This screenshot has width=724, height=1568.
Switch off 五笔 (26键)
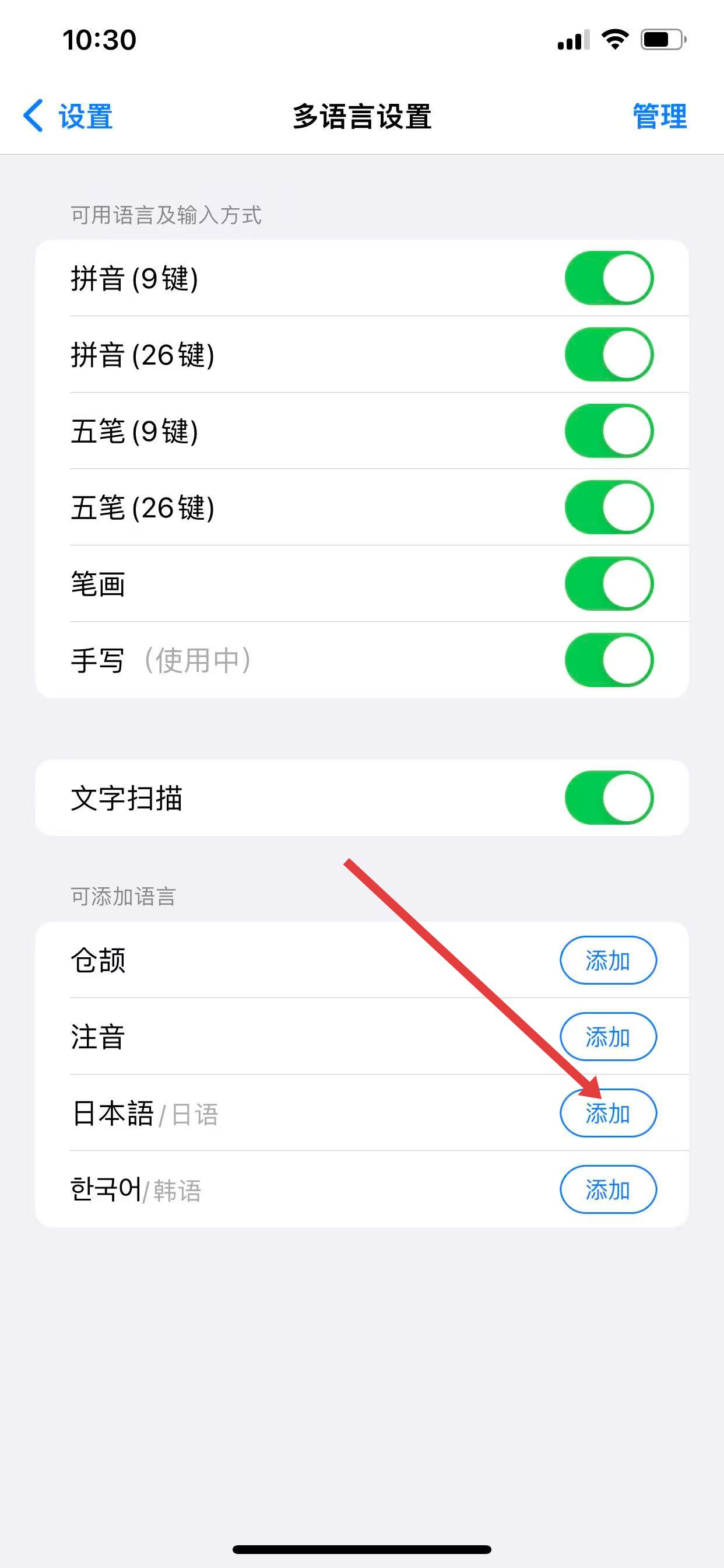(609, 508)
